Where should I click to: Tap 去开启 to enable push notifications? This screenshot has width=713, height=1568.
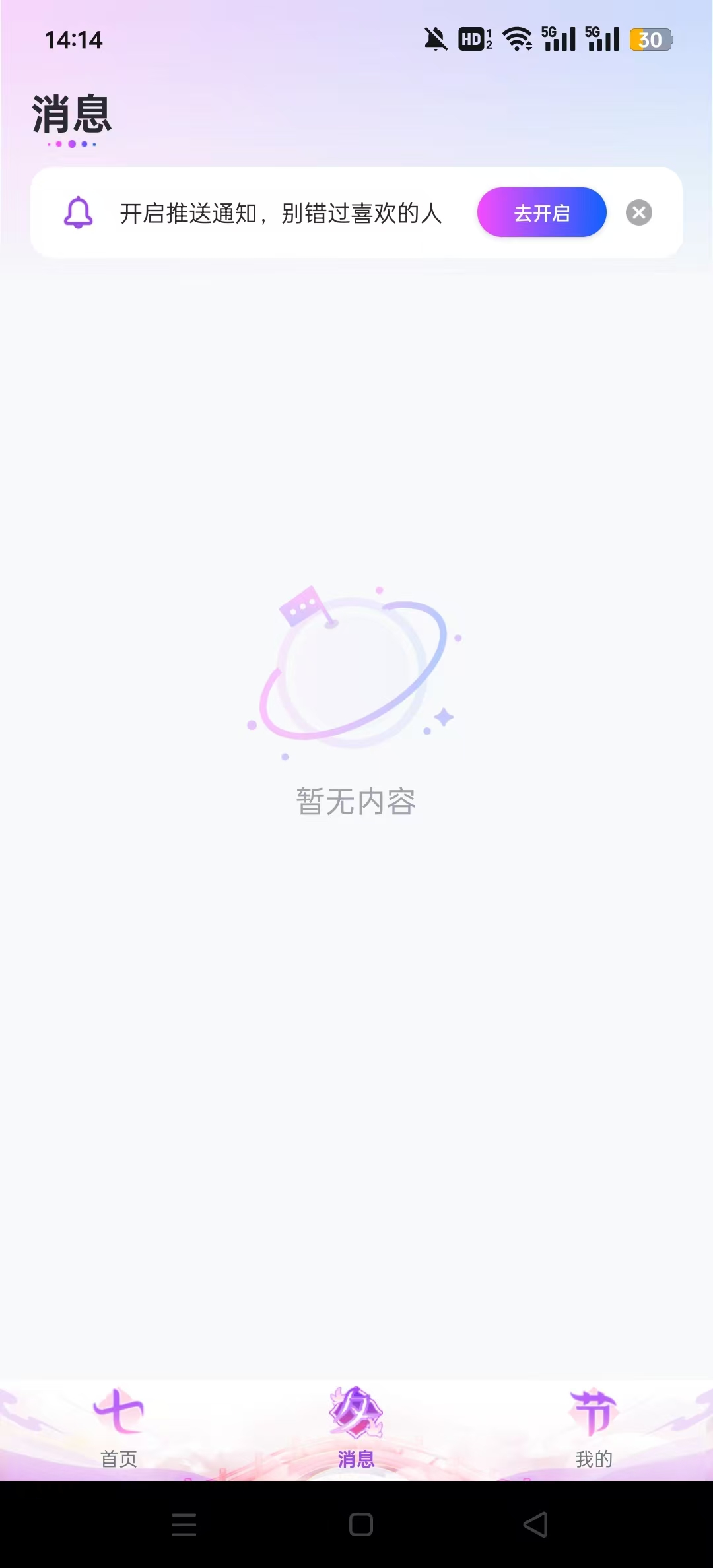[541, 212]
